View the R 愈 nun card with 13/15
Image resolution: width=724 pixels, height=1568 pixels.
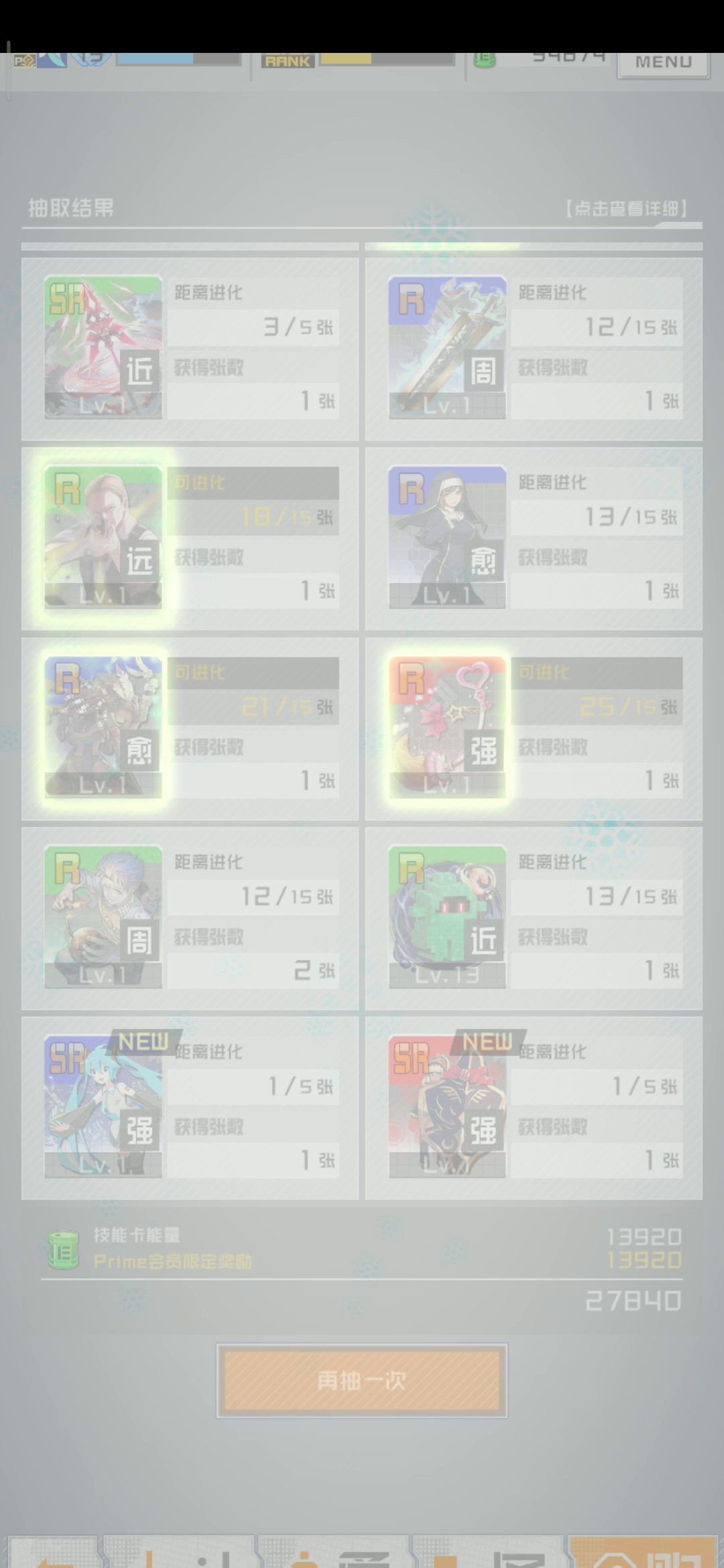(447, 537)
